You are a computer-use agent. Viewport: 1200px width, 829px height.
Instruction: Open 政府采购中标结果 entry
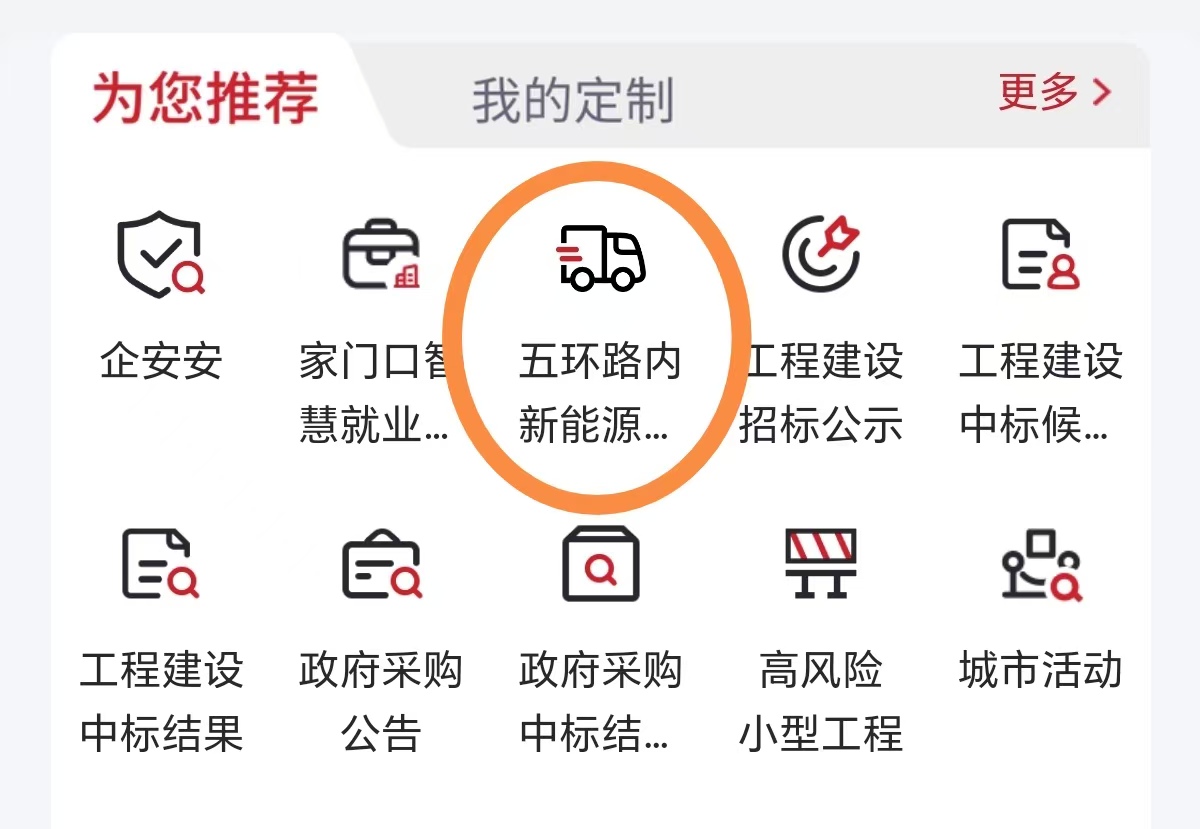click(600, 630)
